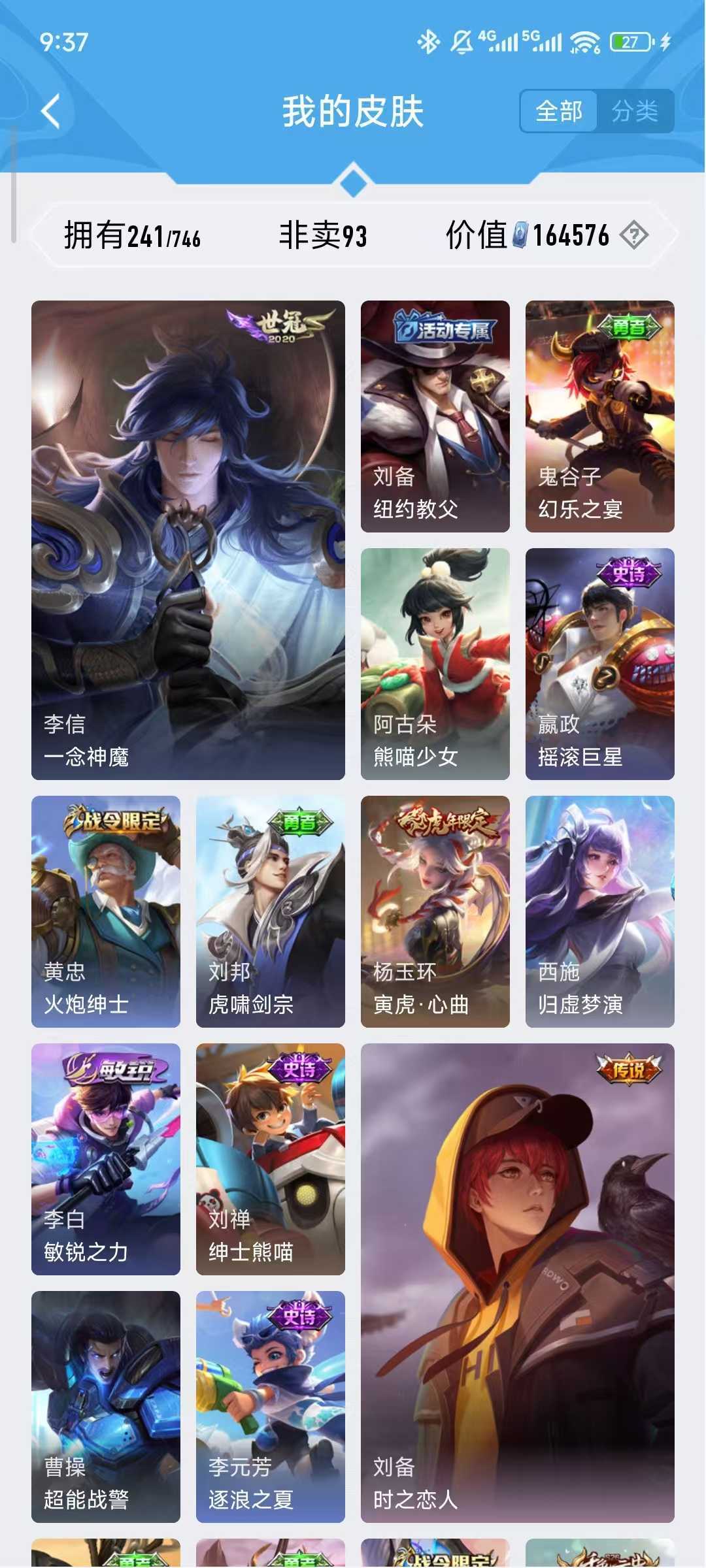Screen dimensions: 706x1568
Task: View 嬴政 摇滚巨星 skin
Action: click(x=599, y=664)
